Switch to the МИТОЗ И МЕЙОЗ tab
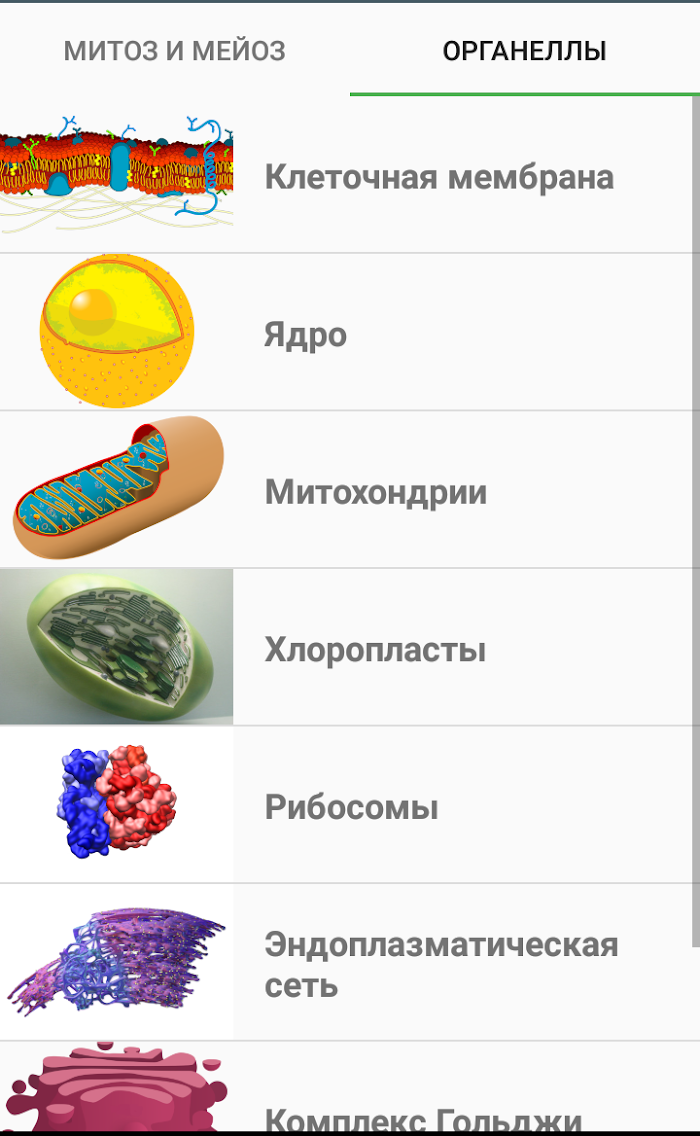Image resolution: width=700 pixels, height=1136 pixels. pos(175,51)
